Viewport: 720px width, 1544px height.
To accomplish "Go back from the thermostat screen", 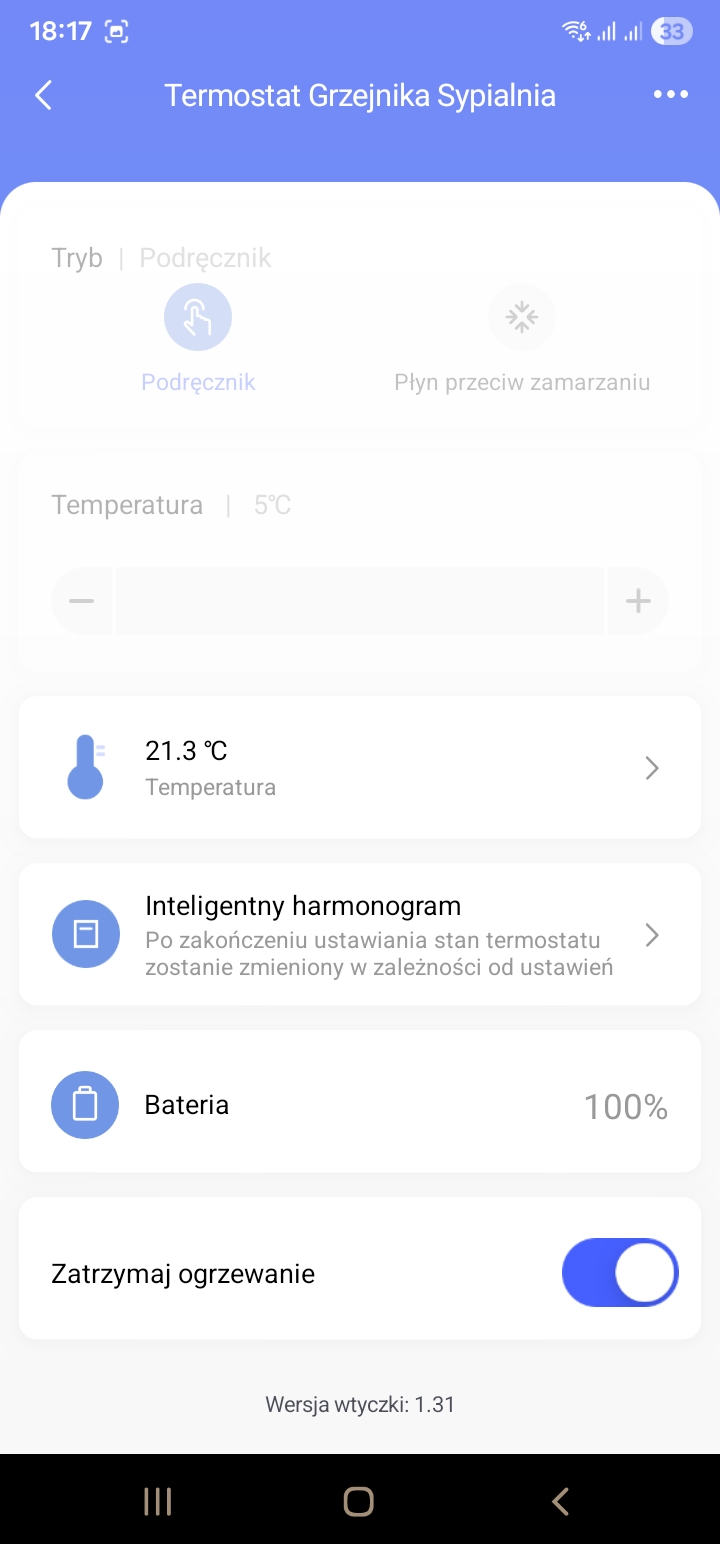I will point(43,95).
